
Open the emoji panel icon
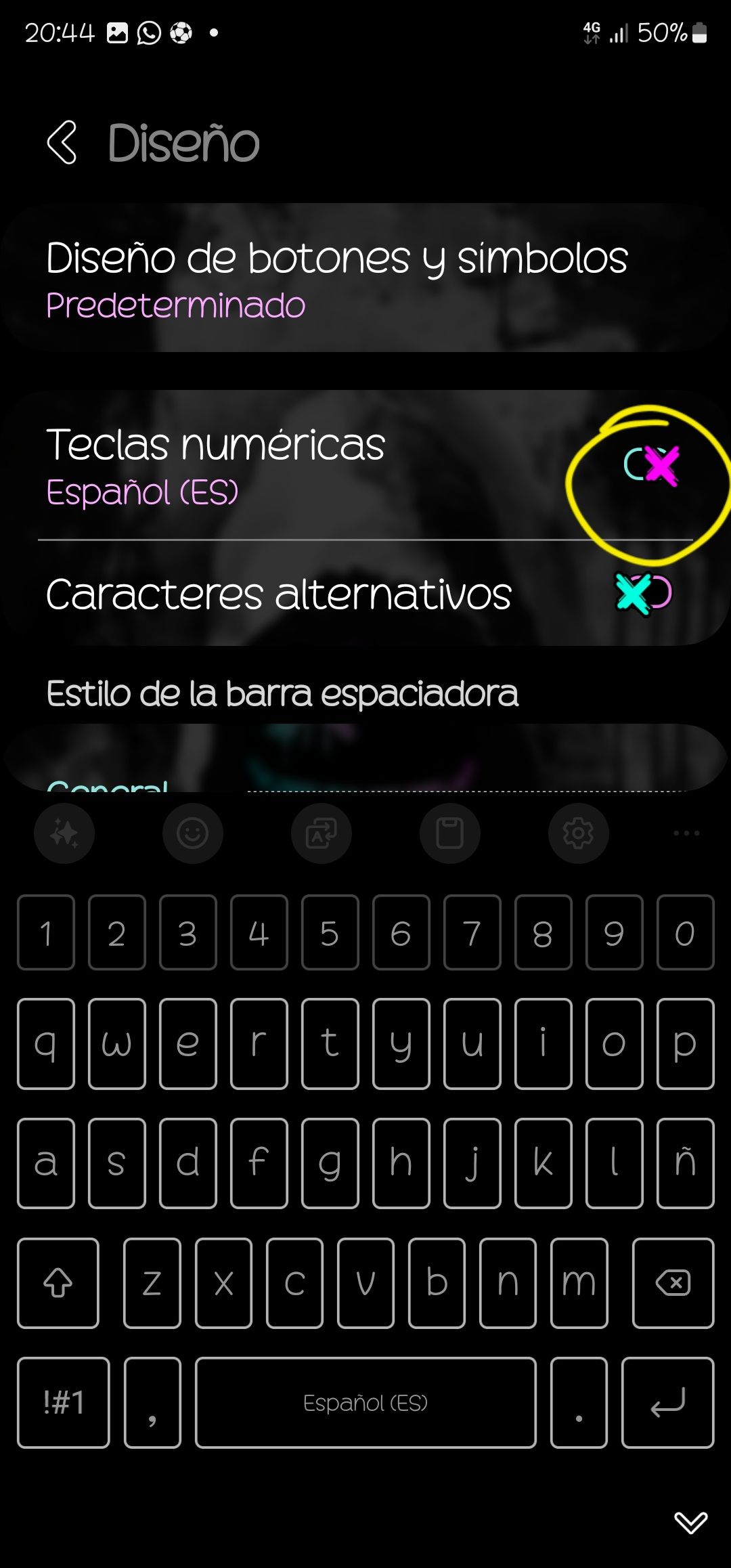[x=193, y=834]
